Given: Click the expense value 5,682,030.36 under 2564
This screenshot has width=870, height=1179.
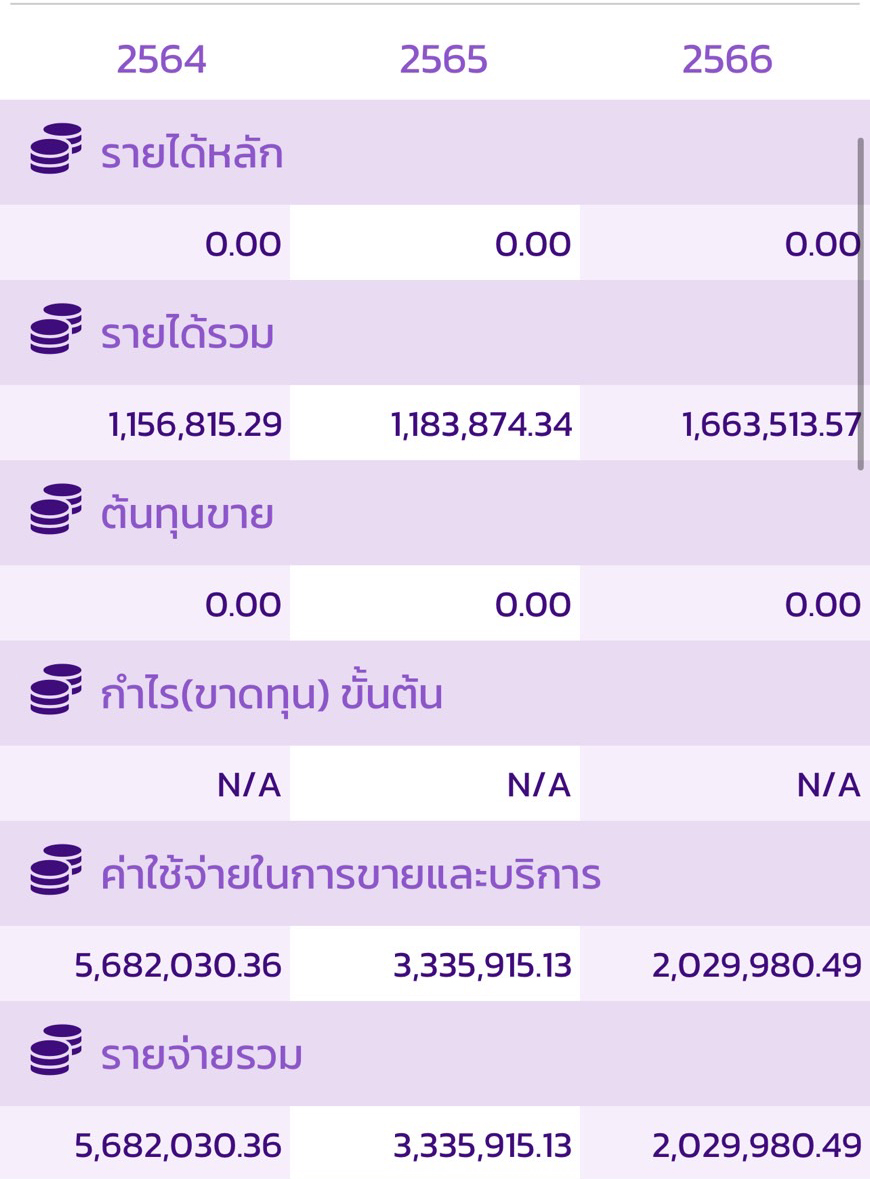Looking at the screenshot, I should tap(178, 964).
